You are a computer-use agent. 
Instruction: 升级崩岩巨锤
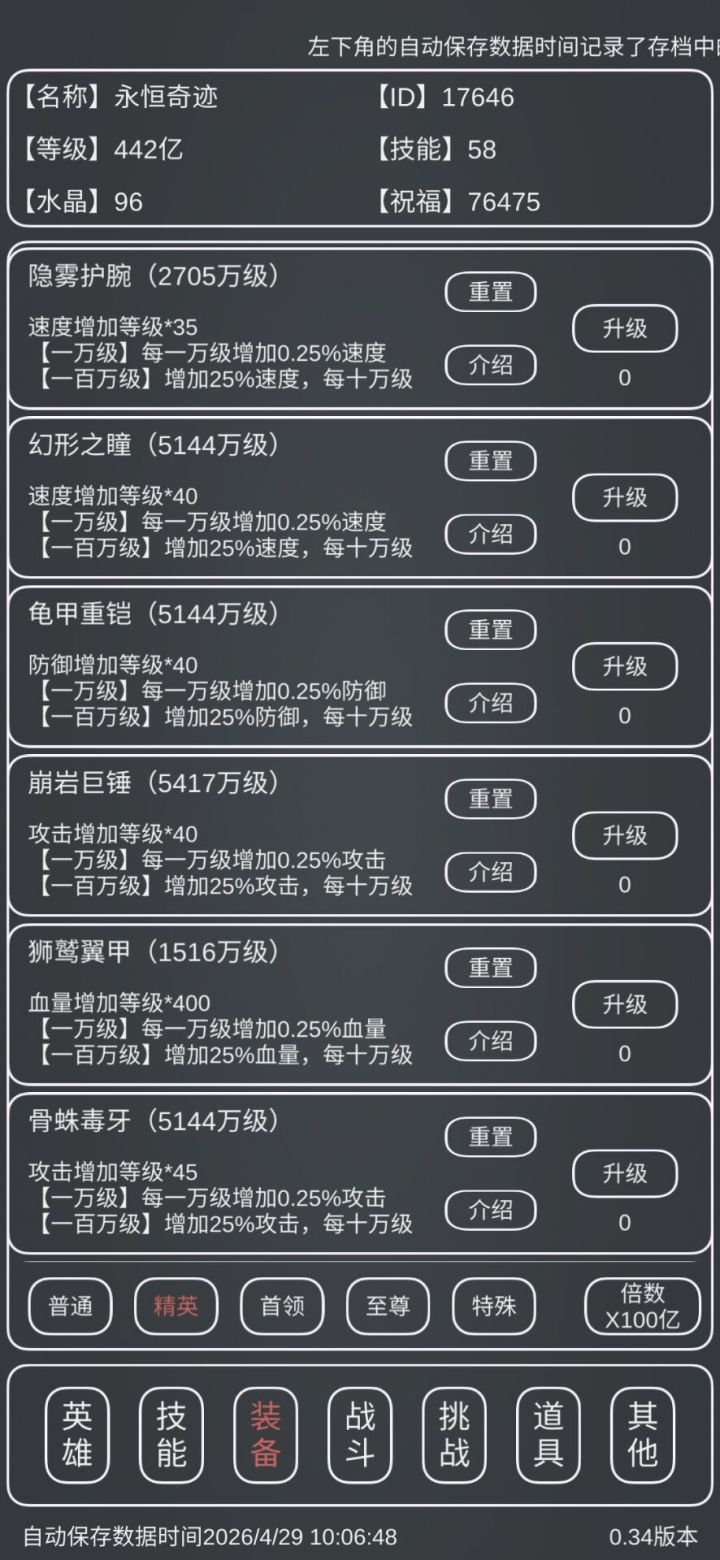pyautogui.click(x=624, y=835)
